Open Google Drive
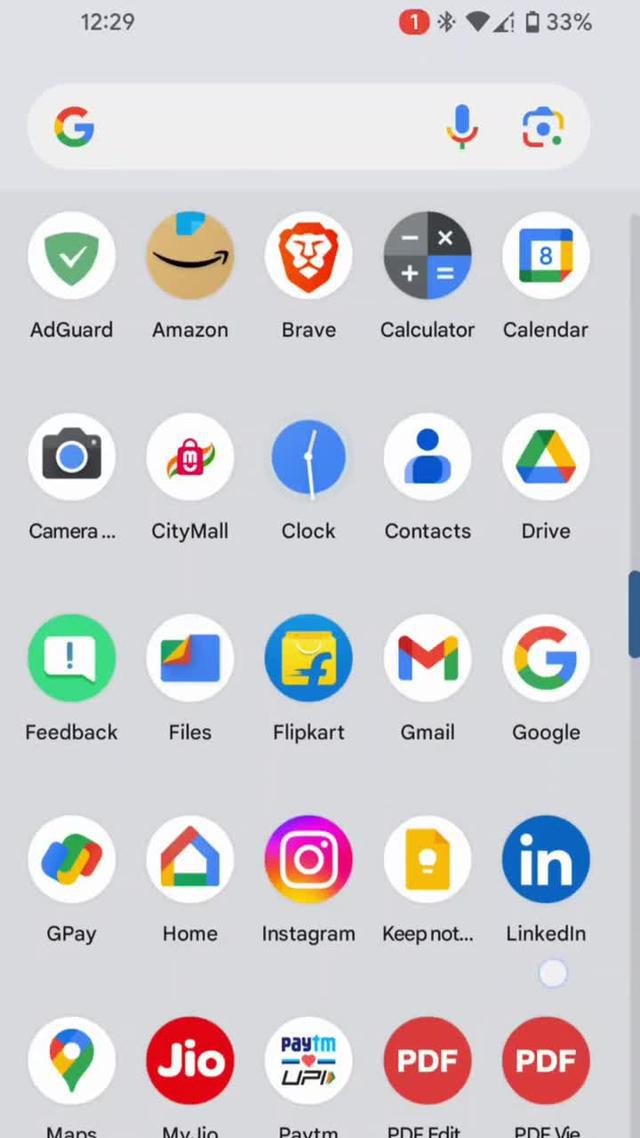This screenshot has width=640, height=1138. 545,457
